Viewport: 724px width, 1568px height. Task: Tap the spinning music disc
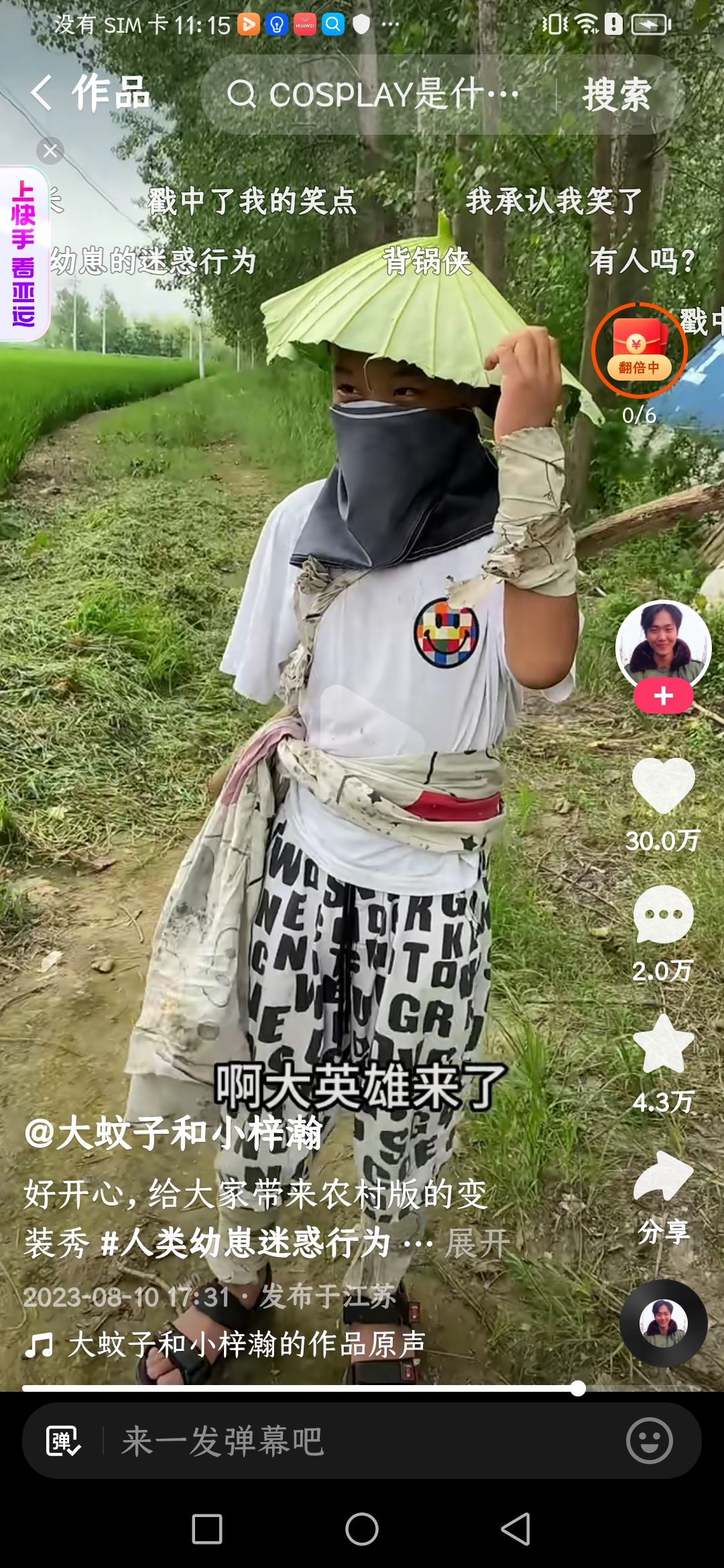(x=663, y=1323)
